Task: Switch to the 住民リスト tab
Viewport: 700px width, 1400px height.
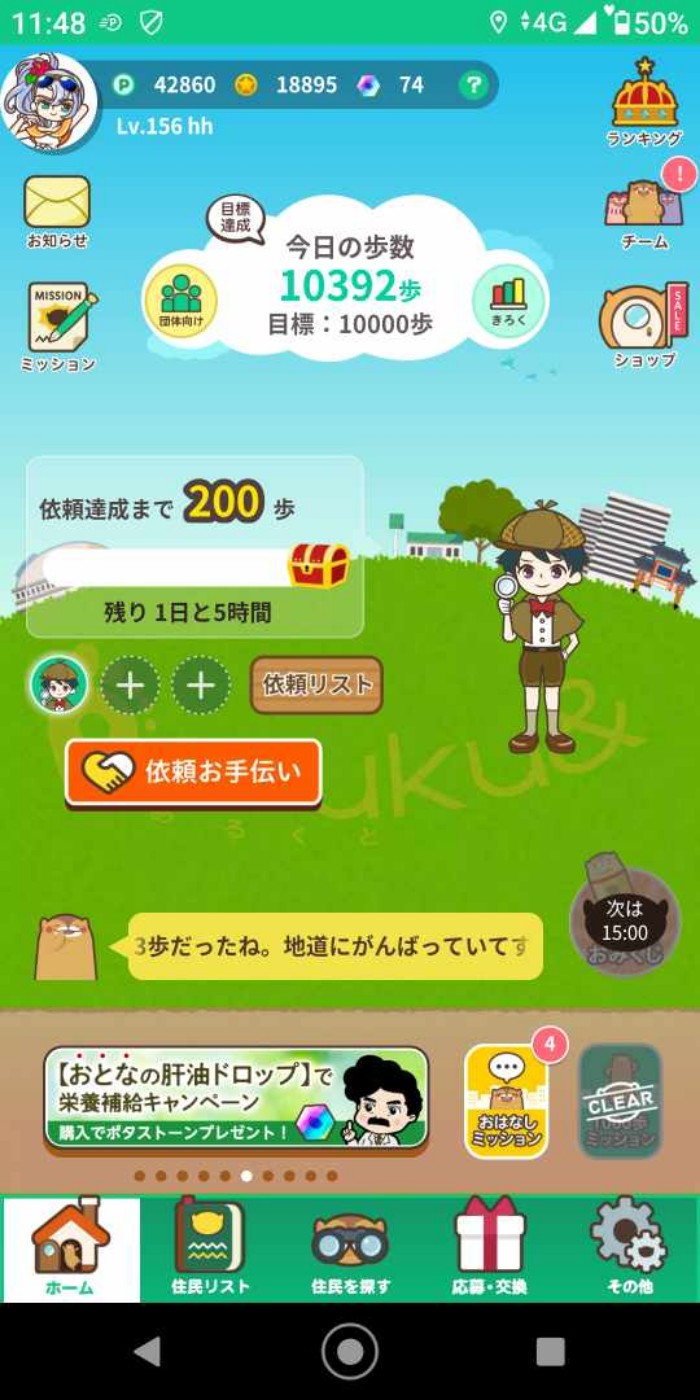Action: (209, 1248)
